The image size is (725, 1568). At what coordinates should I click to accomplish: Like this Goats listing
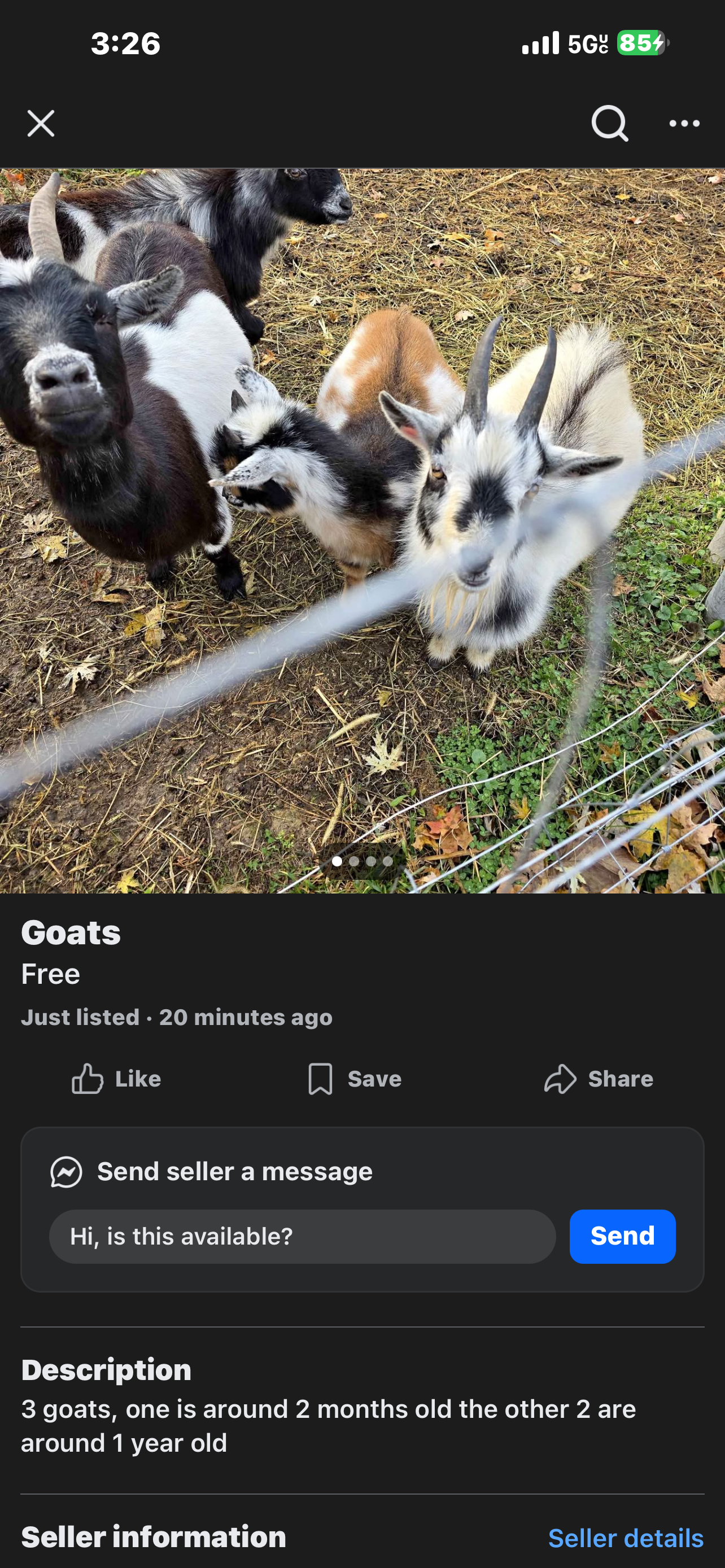click(x=116, y=1079)
